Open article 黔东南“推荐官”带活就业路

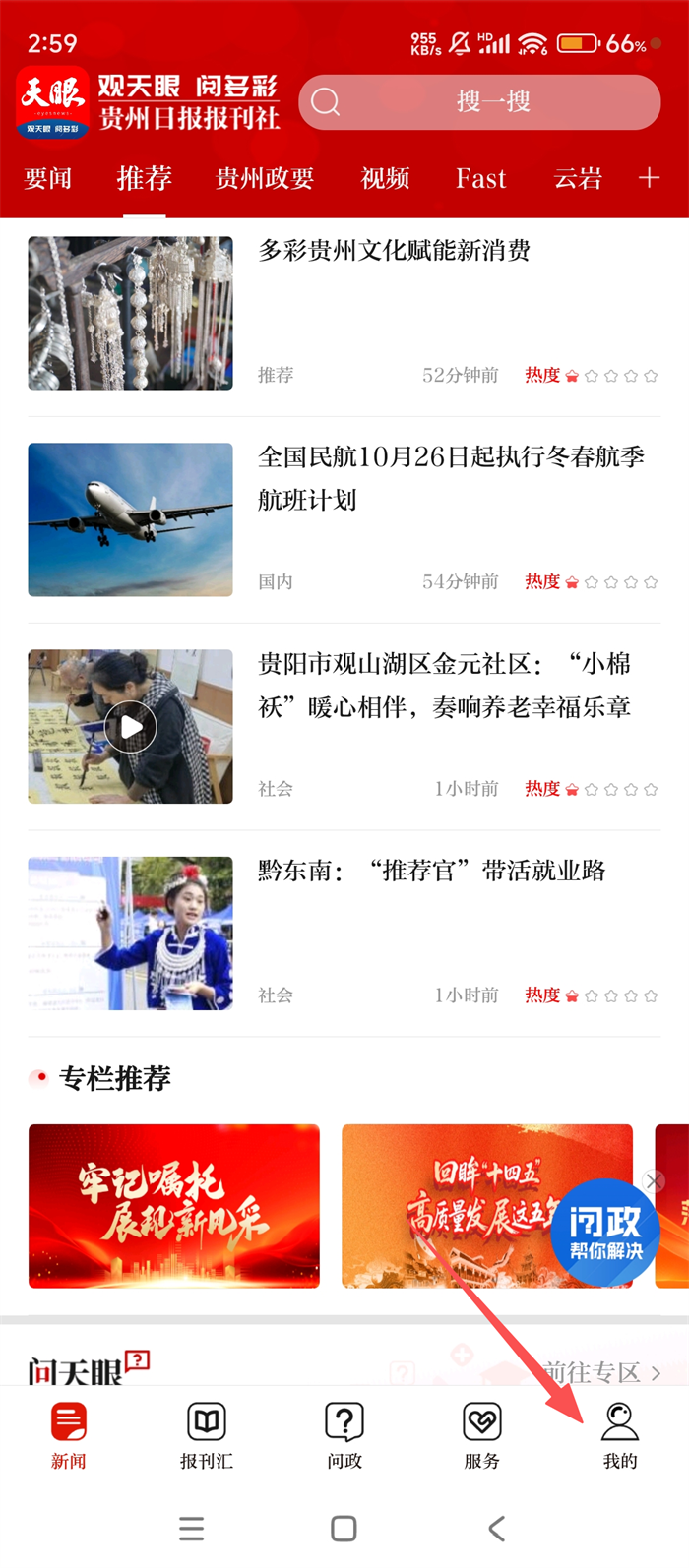click(x=431, y=872)
